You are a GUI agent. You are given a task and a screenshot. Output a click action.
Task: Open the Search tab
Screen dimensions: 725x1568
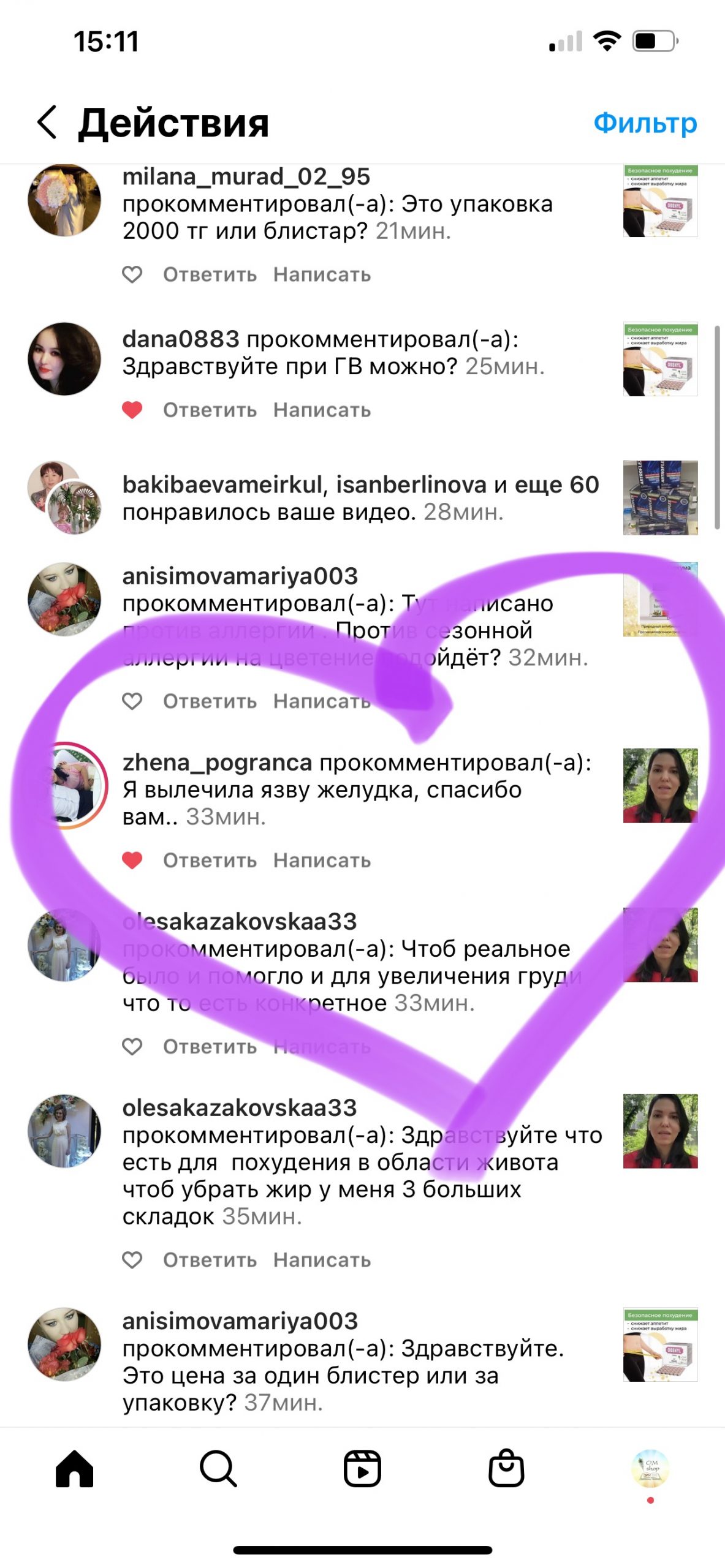pyautogui.click(x=218, y=1469)
